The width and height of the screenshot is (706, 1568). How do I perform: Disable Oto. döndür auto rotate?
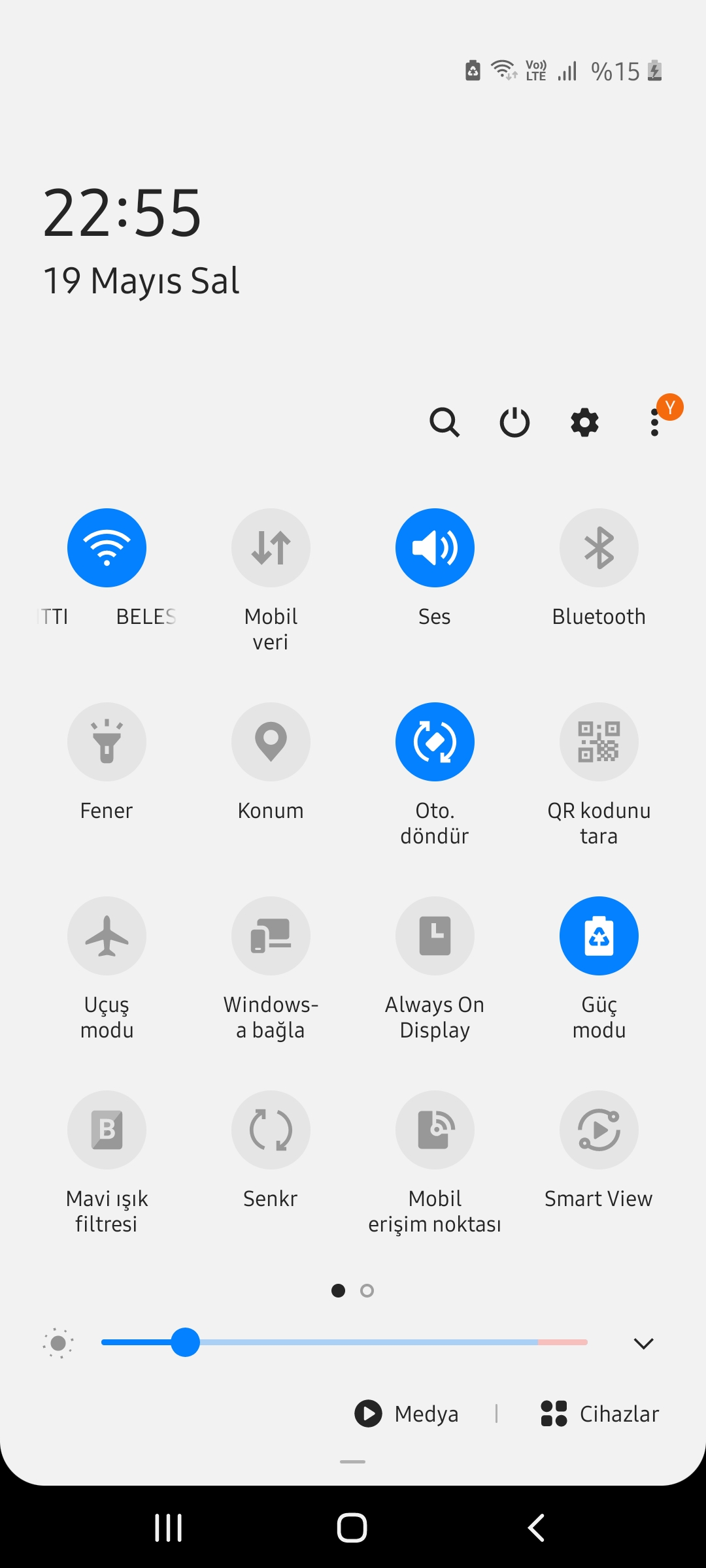click(x=435, y=742)
